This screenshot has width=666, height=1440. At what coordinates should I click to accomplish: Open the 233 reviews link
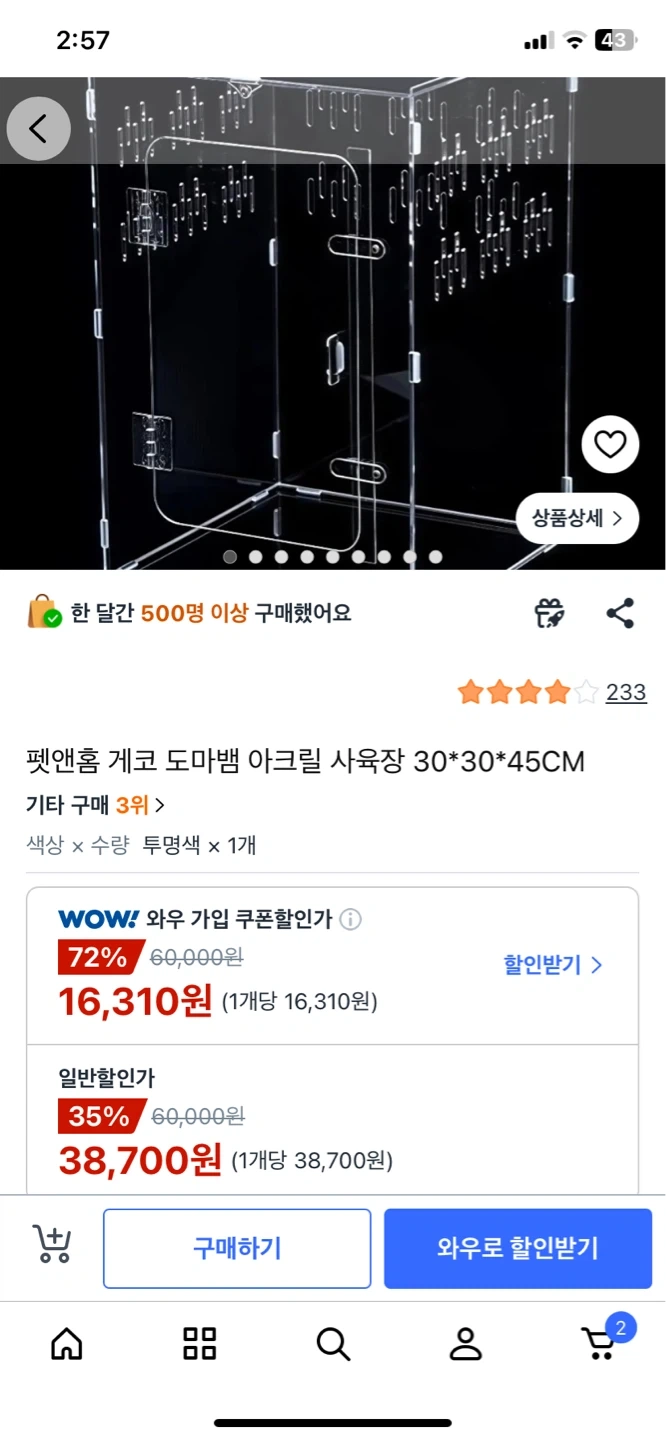626,692
